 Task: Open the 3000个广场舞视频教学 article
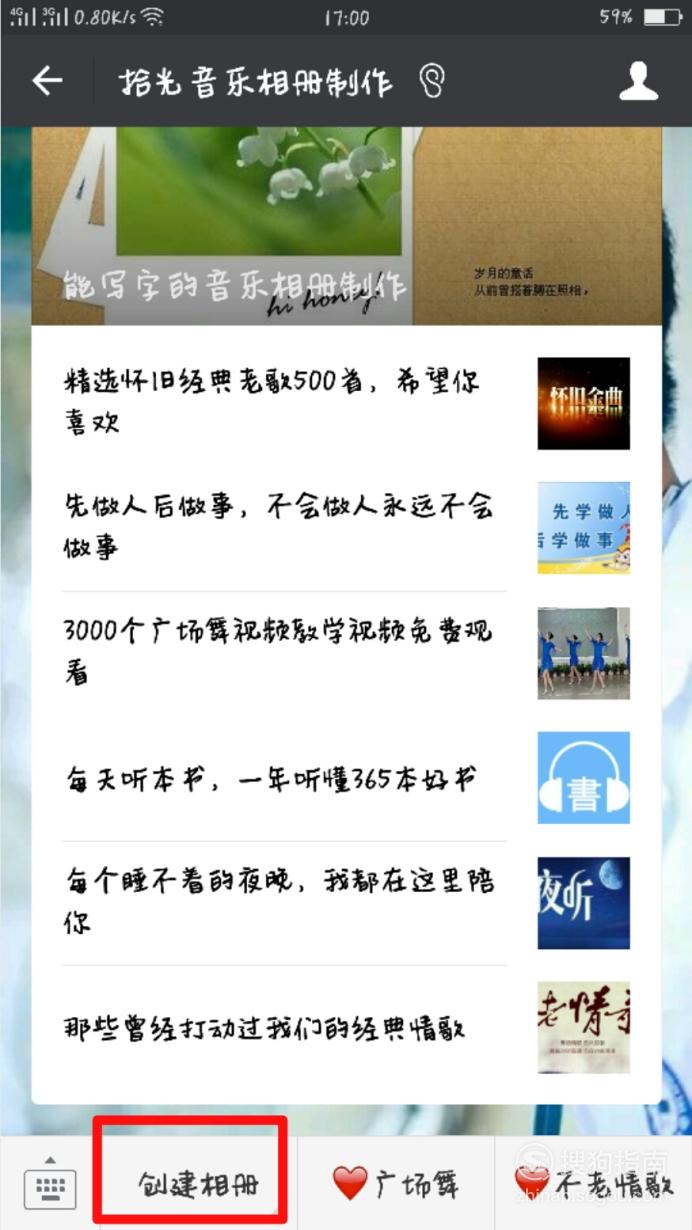click(346, 653)
